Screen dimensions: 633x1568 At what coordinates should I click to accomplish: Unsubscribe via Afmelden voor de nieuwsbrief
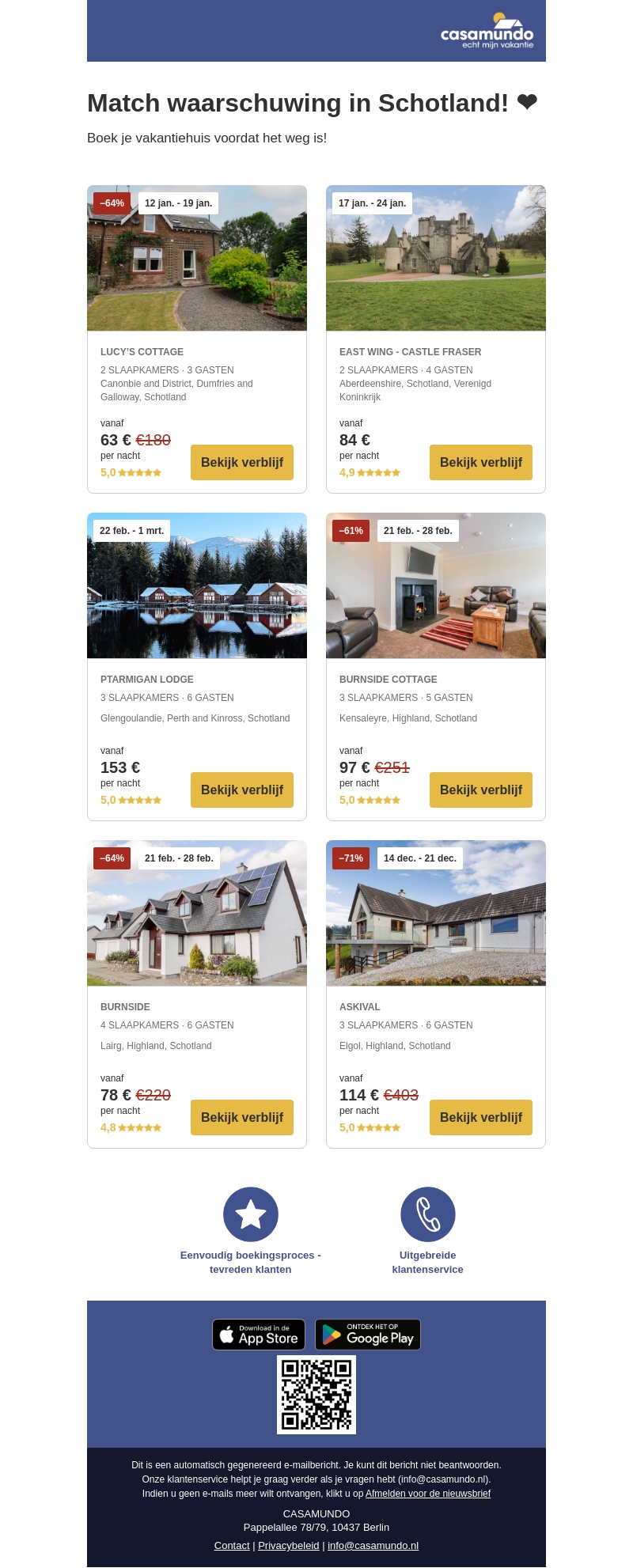point(427,1494)
